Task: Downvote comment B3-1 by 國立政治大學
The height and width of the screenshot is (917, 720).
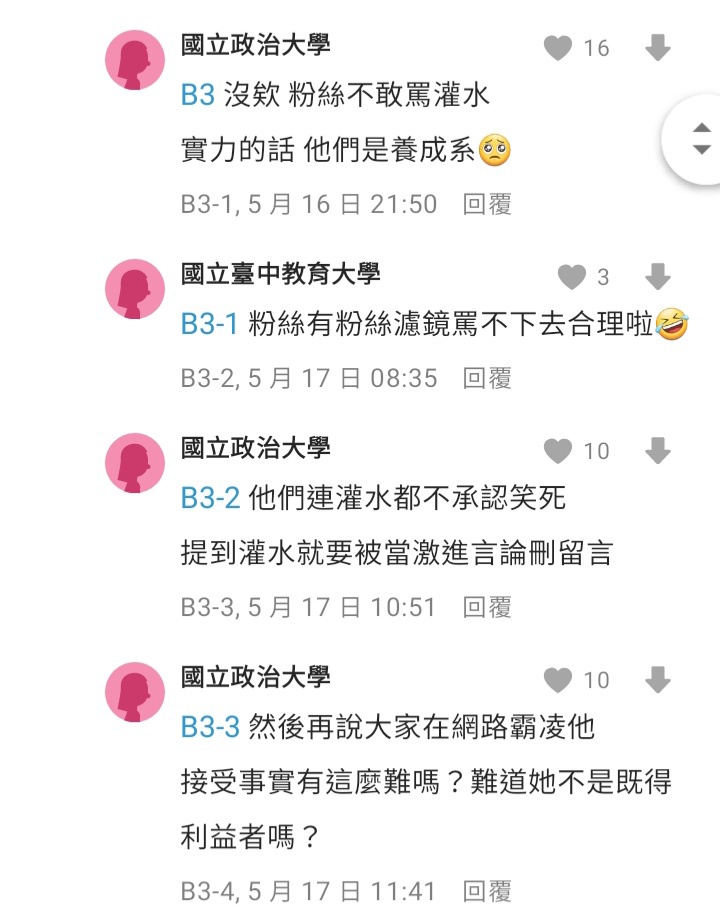Action: tap(657, 47)
